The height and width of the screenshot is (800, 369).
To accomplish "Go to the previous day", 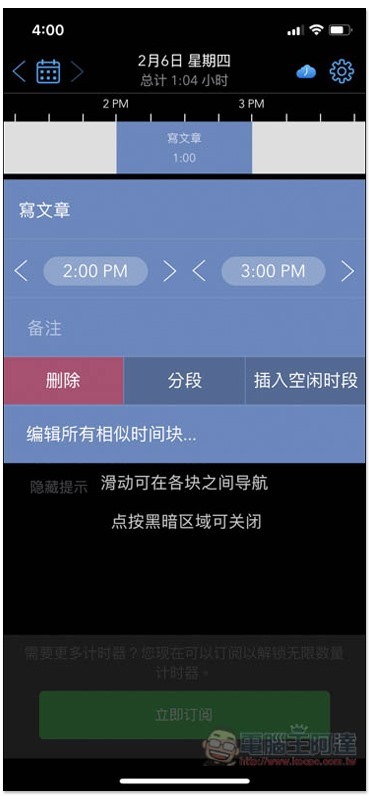I will (18, 72).
